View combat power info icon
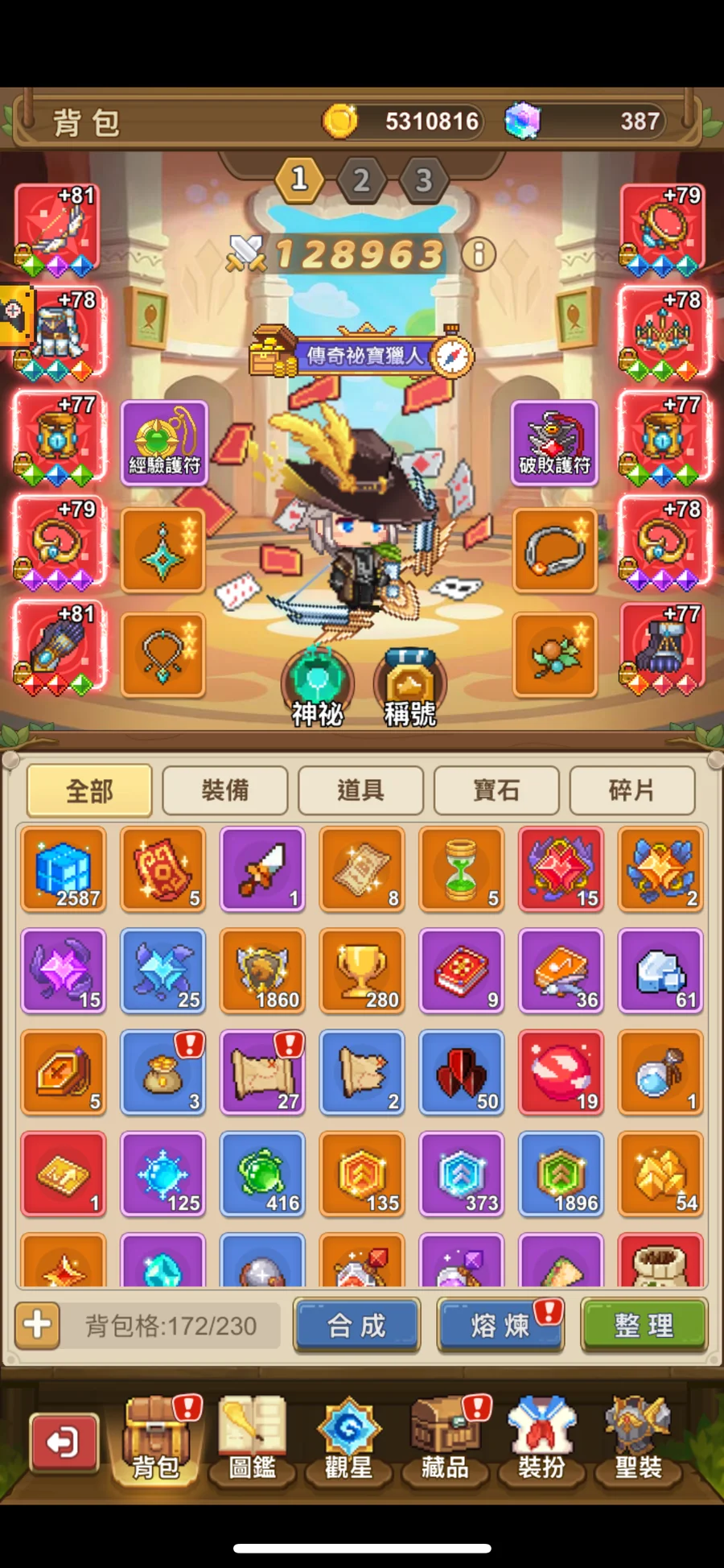This screenshot has height=1568, width=724. pyautogui.click(x=479, y=255)
